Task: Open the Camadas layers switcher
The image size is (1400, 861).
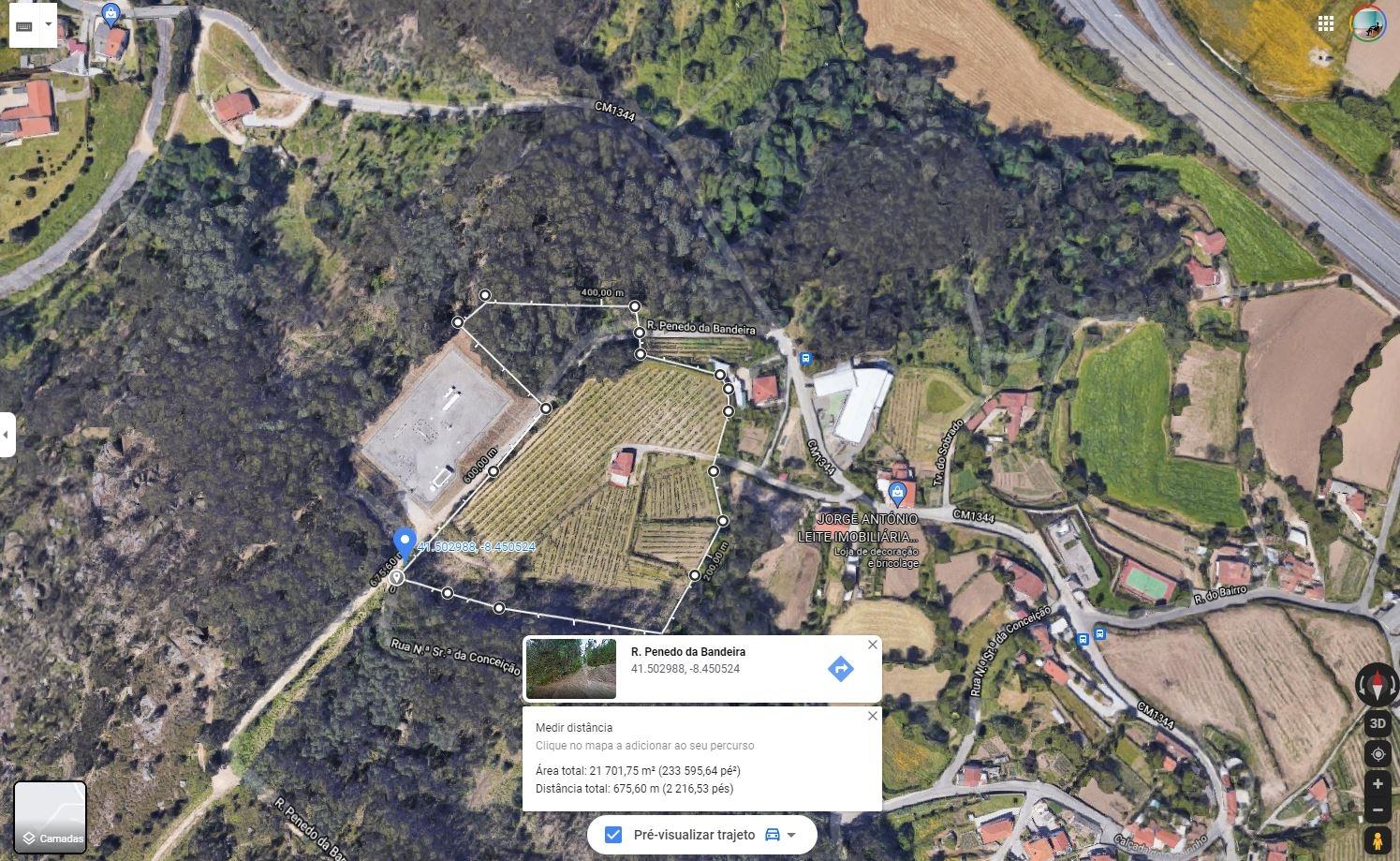Action: click(x=51, y=818)
